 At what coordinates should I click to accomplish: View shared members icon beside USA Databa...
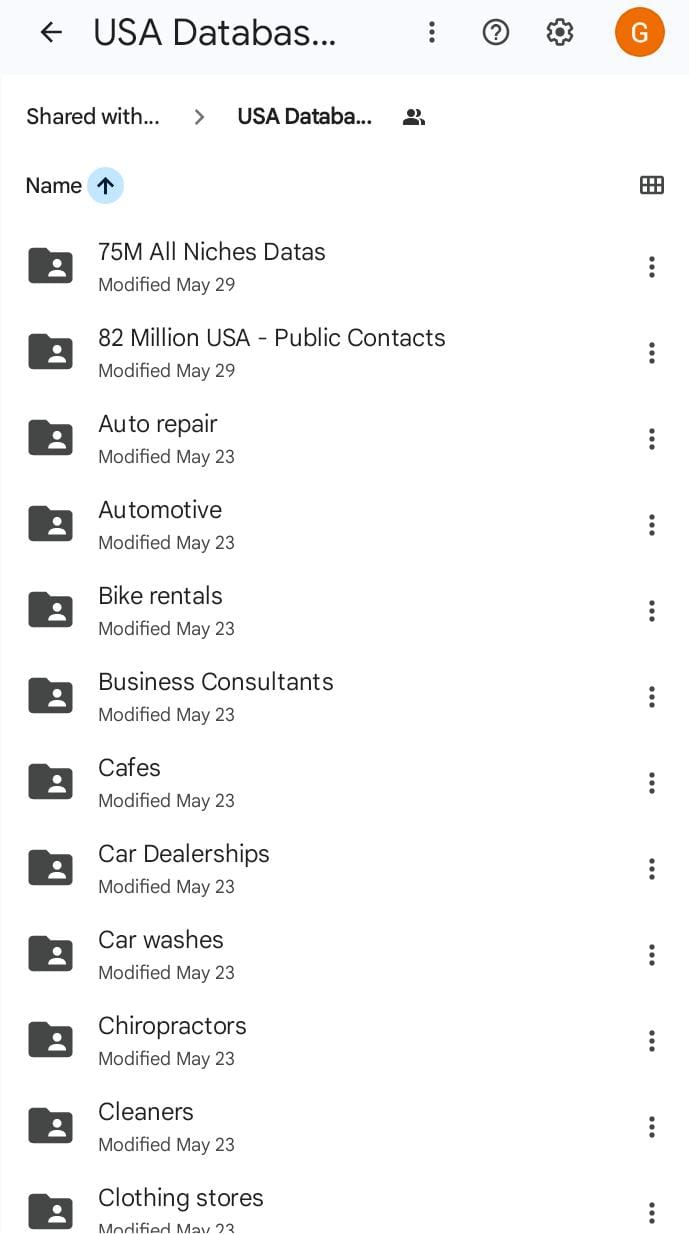(414, 117)
